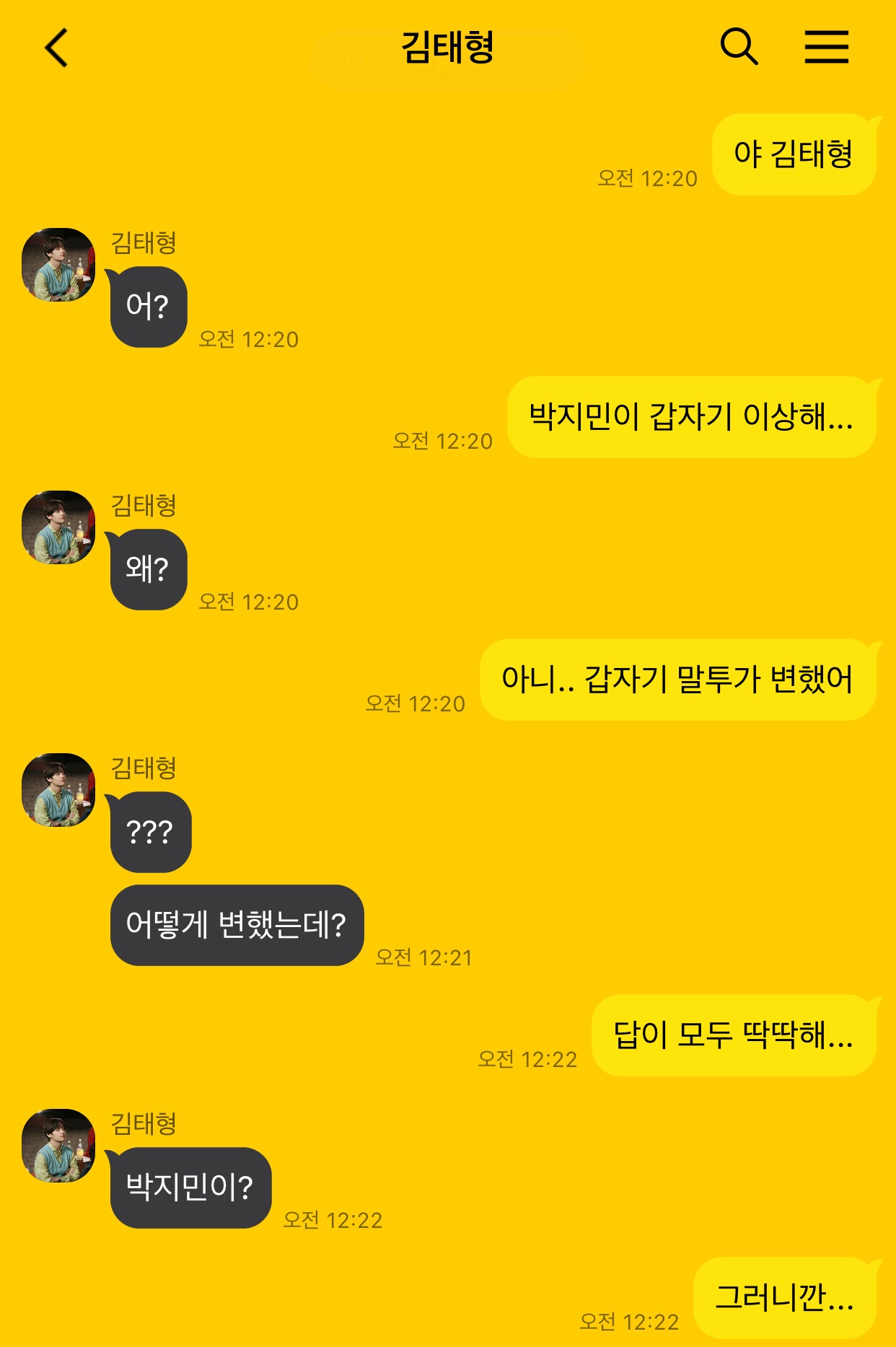Open the chat room hamburger menu
896x1347 pixels.
point(826,48)
